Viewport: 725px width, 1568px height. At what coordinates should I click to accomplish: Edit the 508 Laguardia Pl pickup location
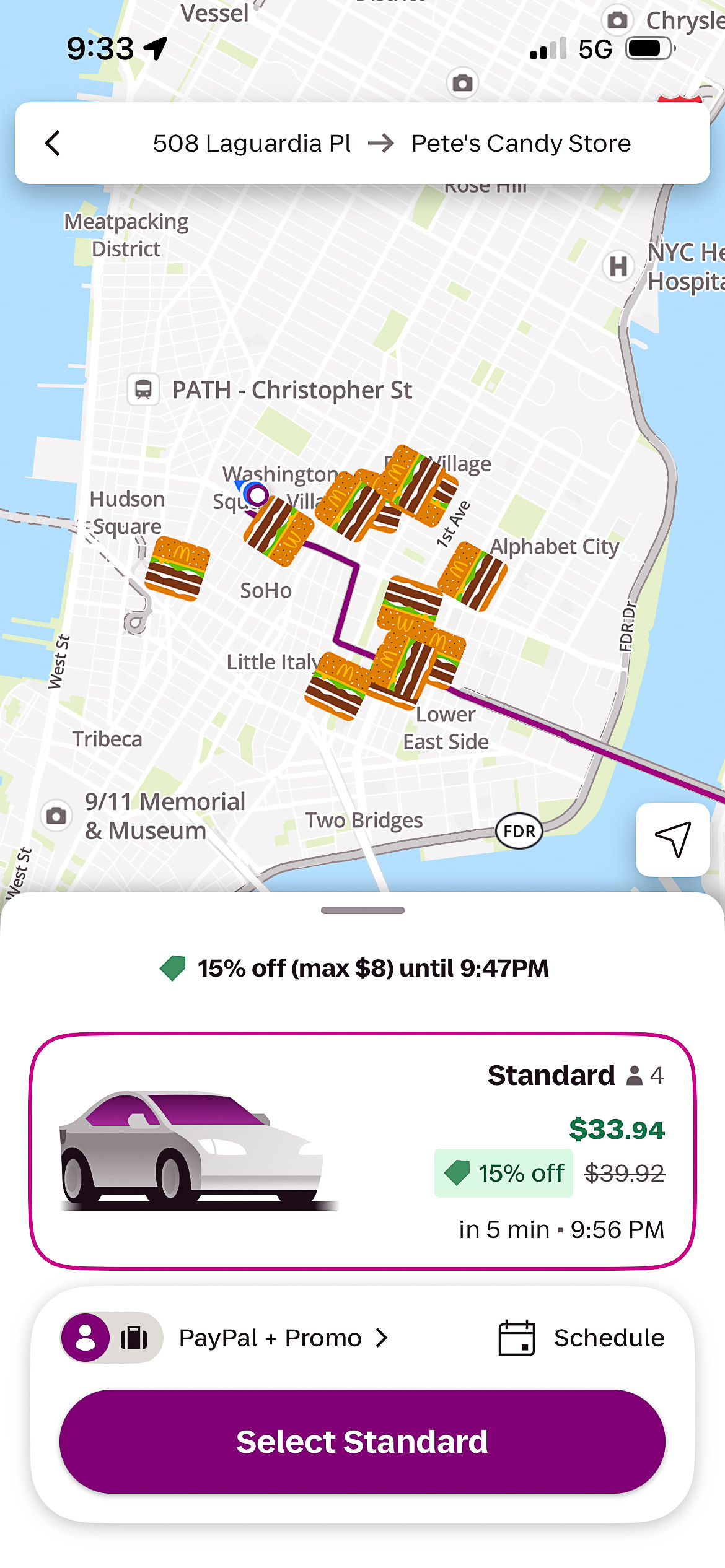click(252, 143)
